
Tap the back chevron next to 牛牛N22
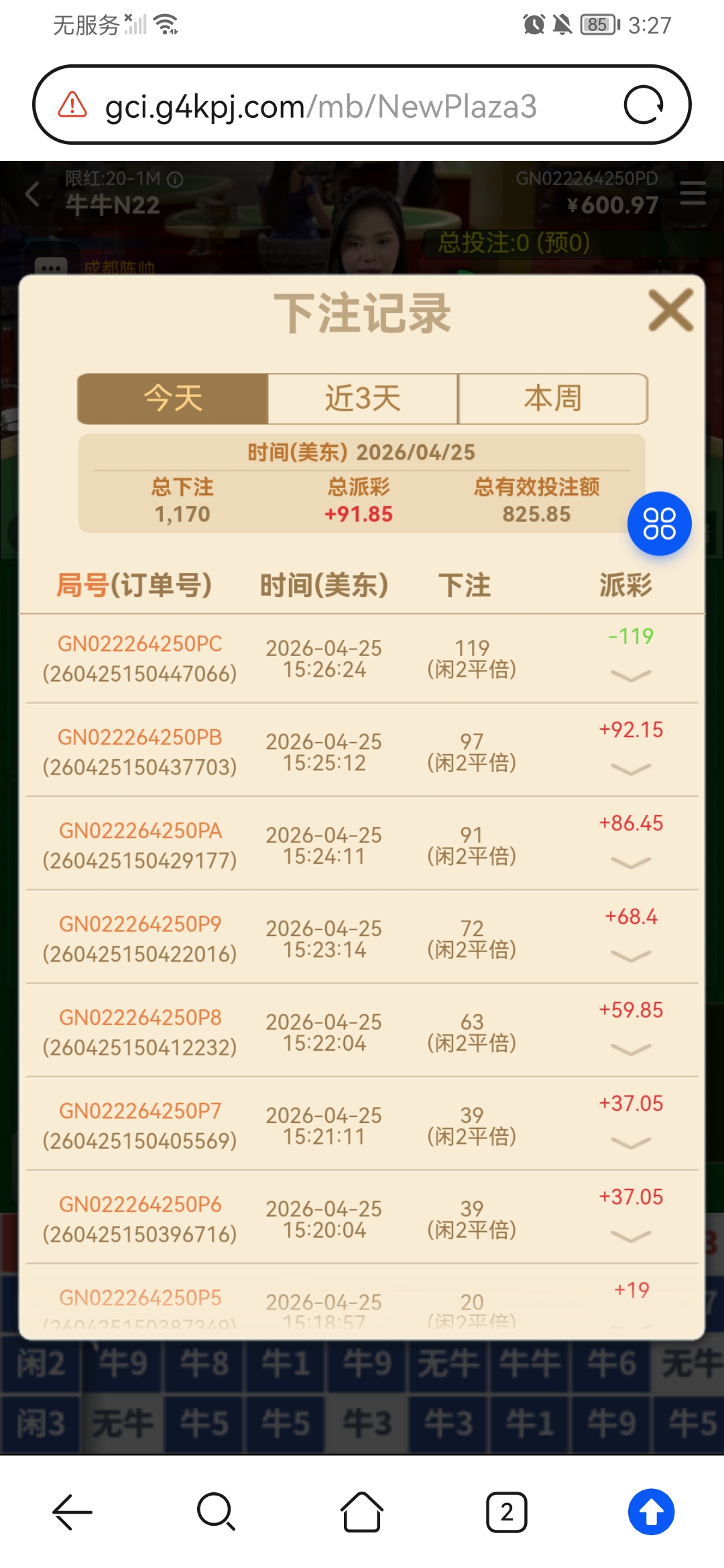pyautogui.click(x=32, y=194)
